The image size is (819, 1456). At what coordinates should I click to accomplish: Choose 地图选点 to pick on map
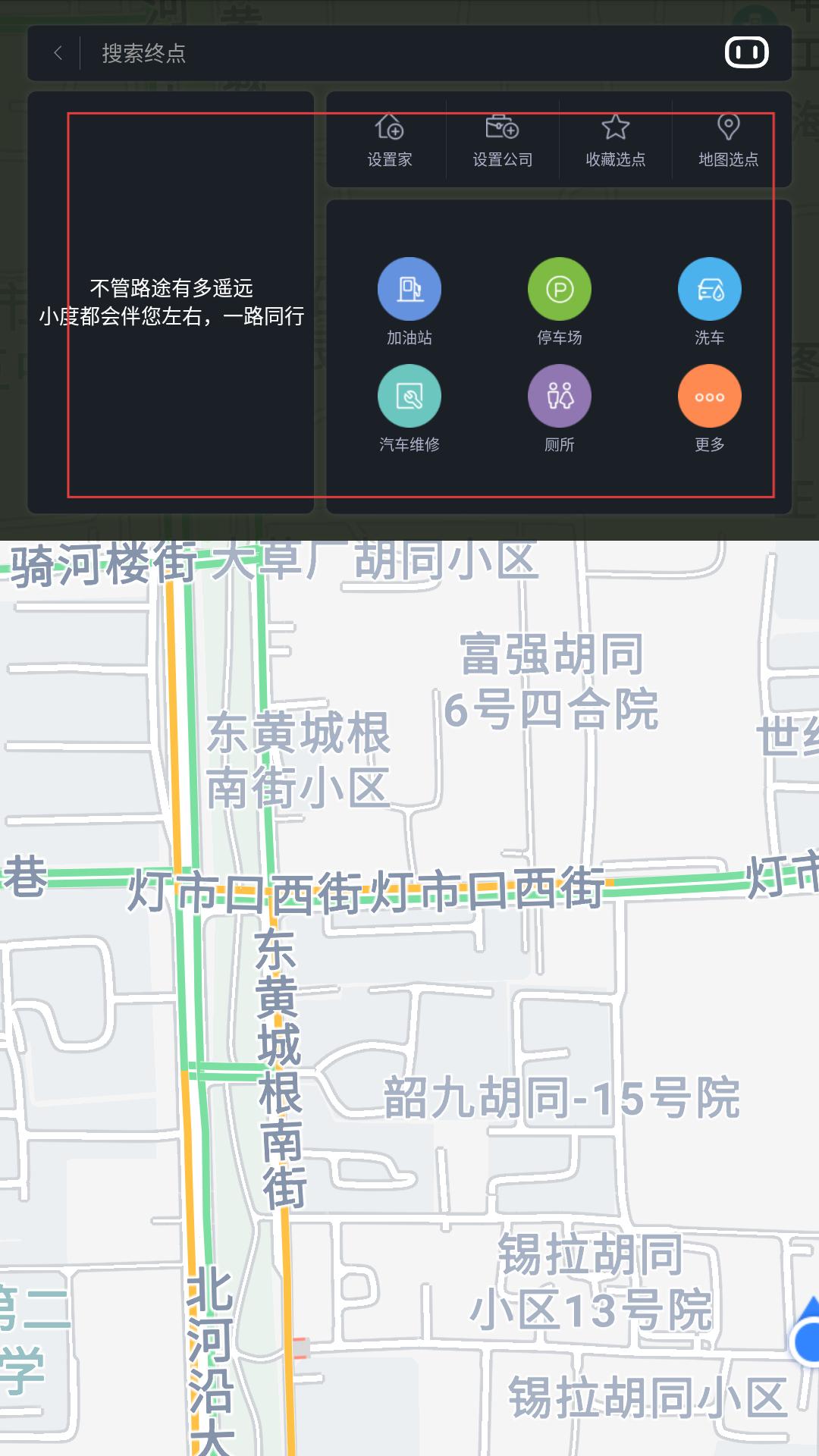(728, 140)
